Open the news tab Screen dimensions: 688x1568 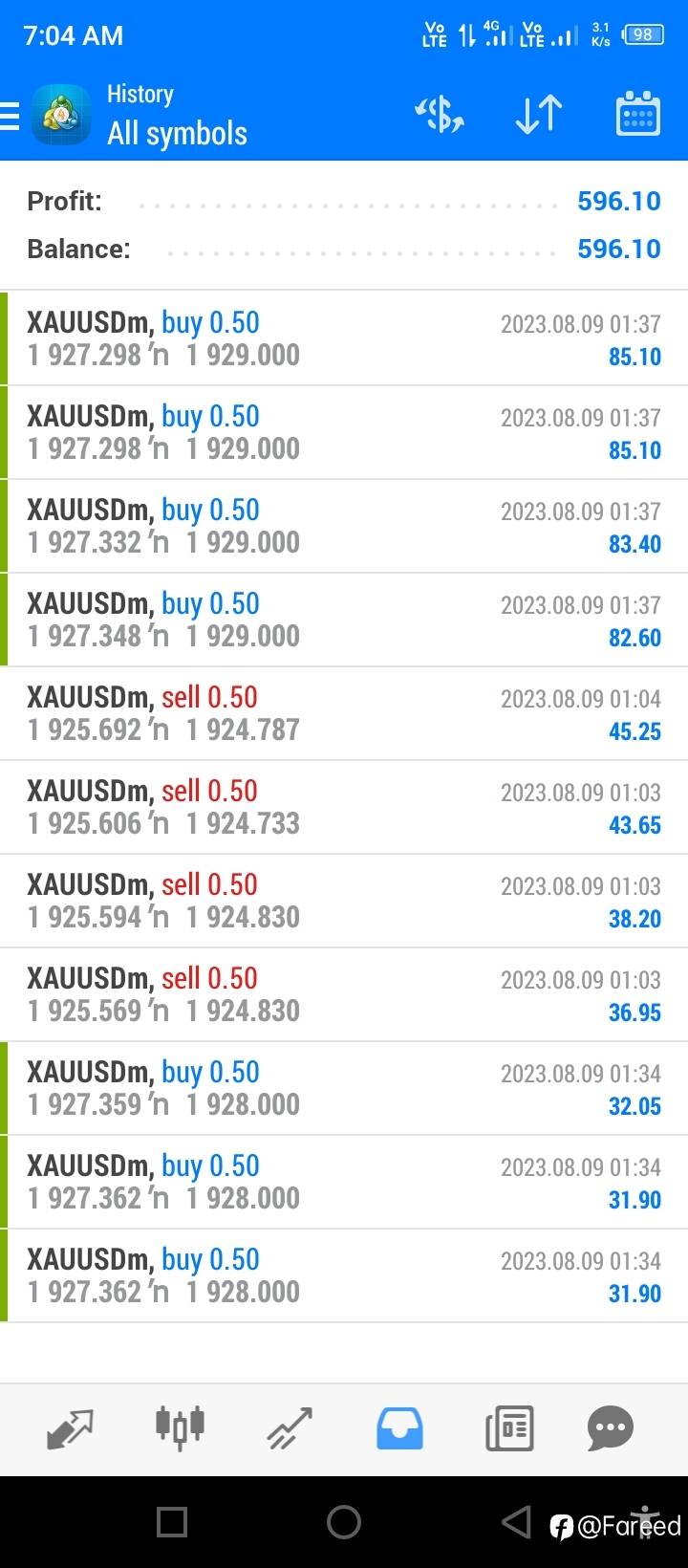[x=509, y=1430]
